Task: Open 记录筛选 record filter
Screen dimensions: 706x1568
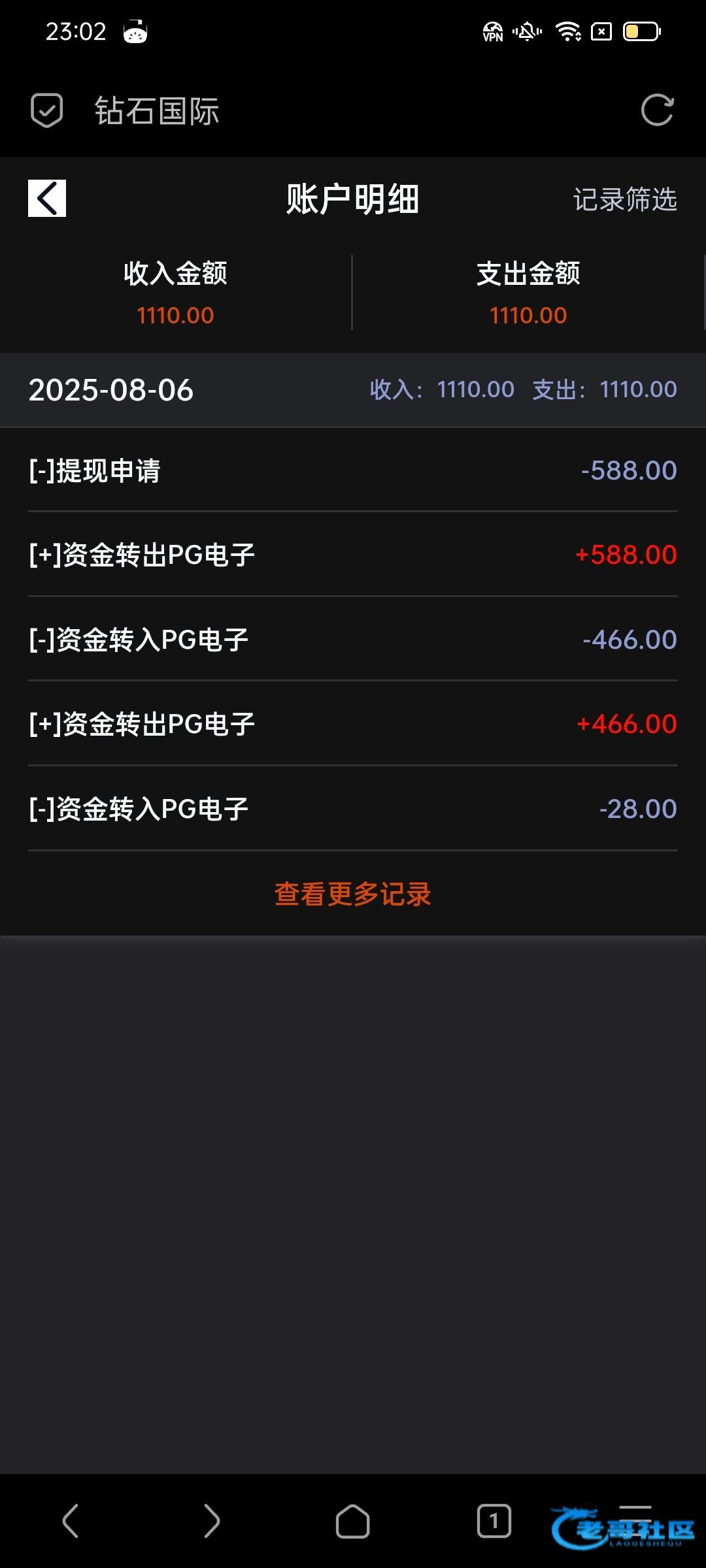Action: pyautogui.click(x=624, y=199)
